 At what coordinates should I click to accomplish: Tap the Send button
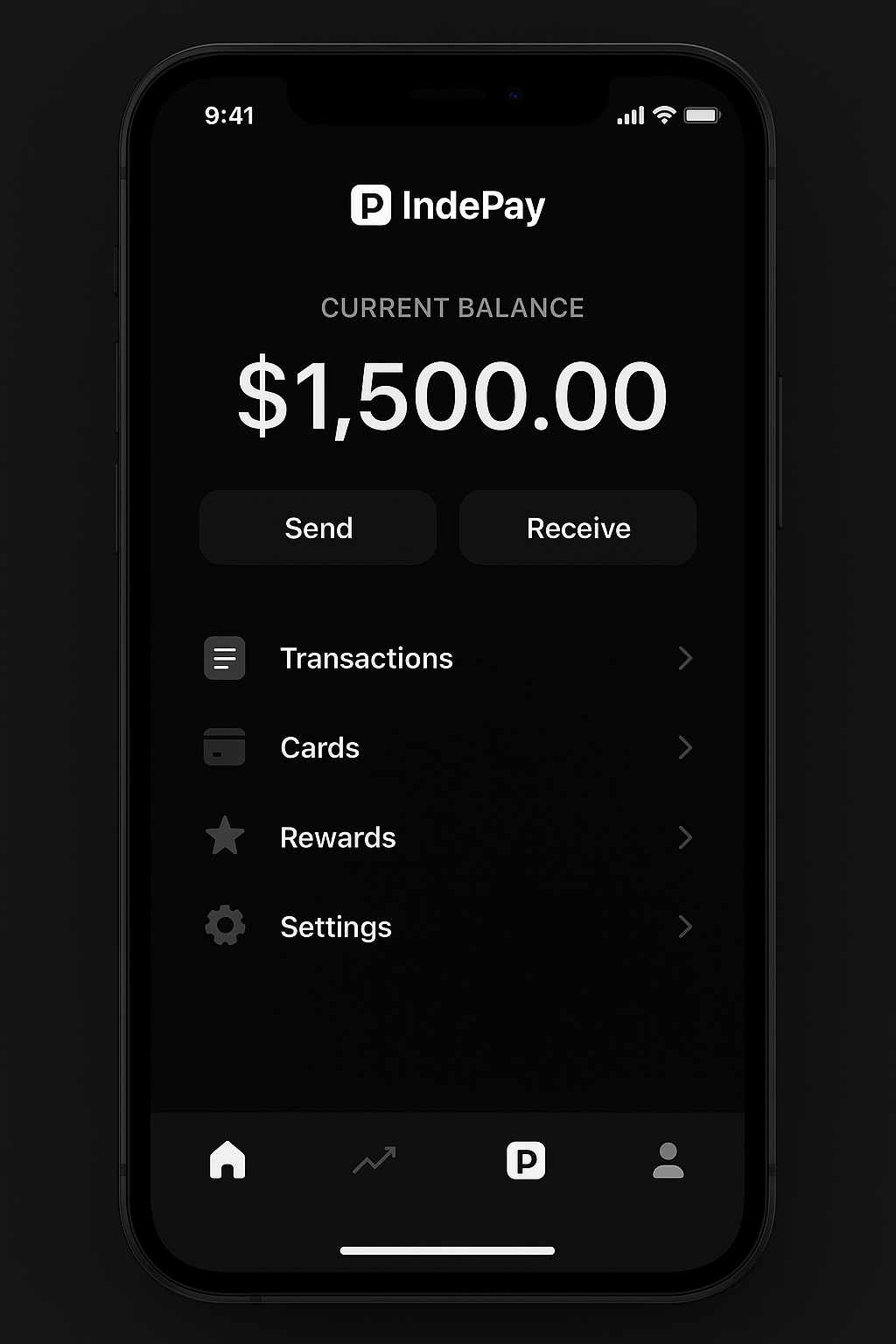[318, 528]
